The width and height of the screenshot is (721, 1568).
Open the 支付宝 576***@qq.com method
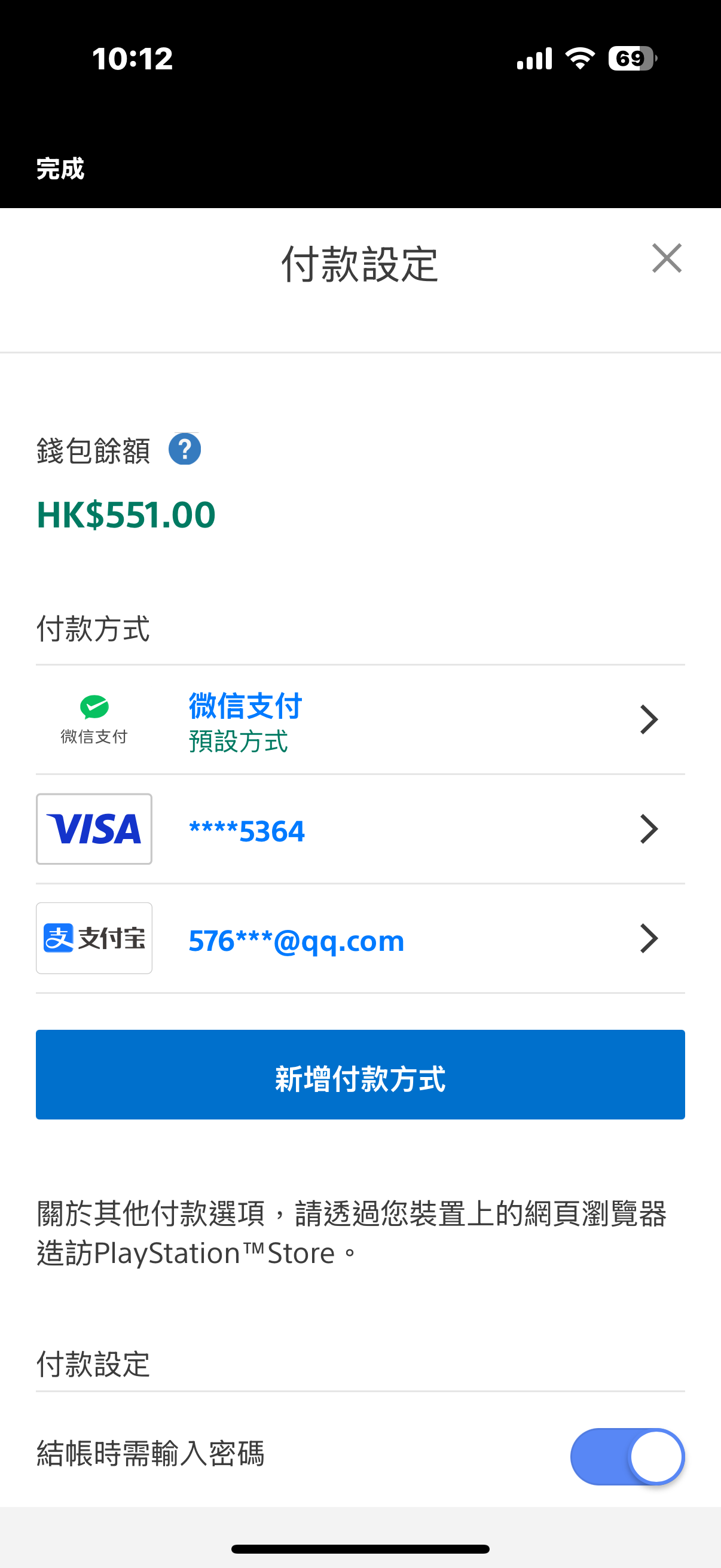[360, 939]
